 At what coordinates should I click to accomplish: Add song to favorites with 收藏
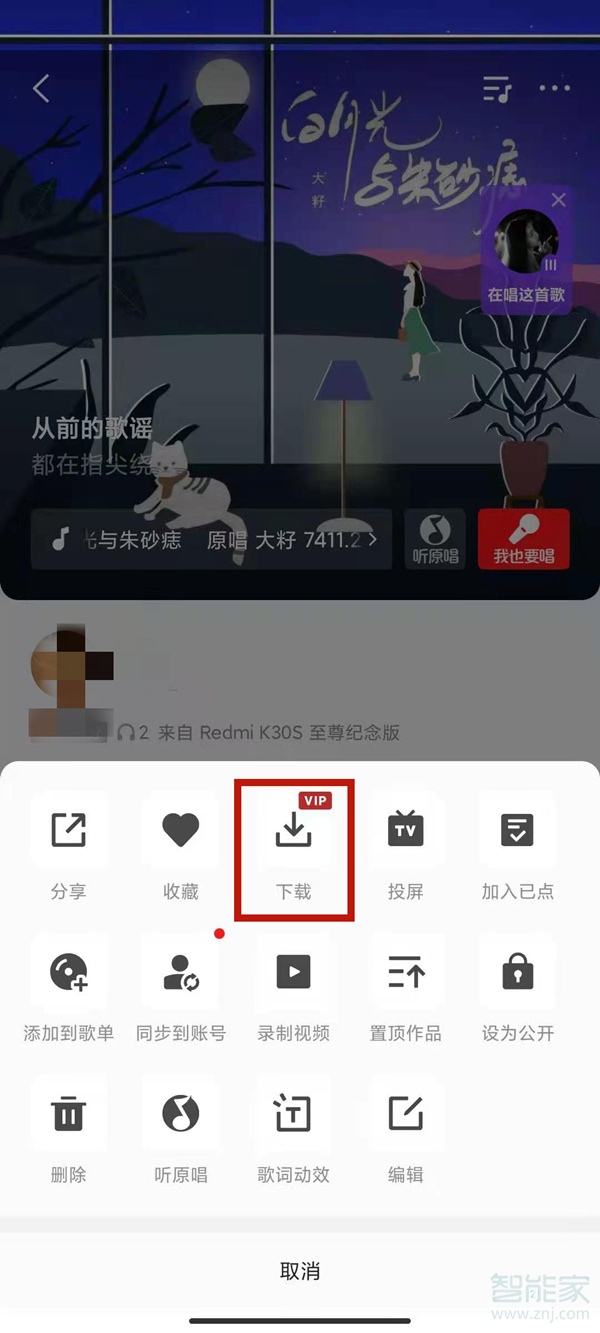pyautogui.click(x=181, y=845)
